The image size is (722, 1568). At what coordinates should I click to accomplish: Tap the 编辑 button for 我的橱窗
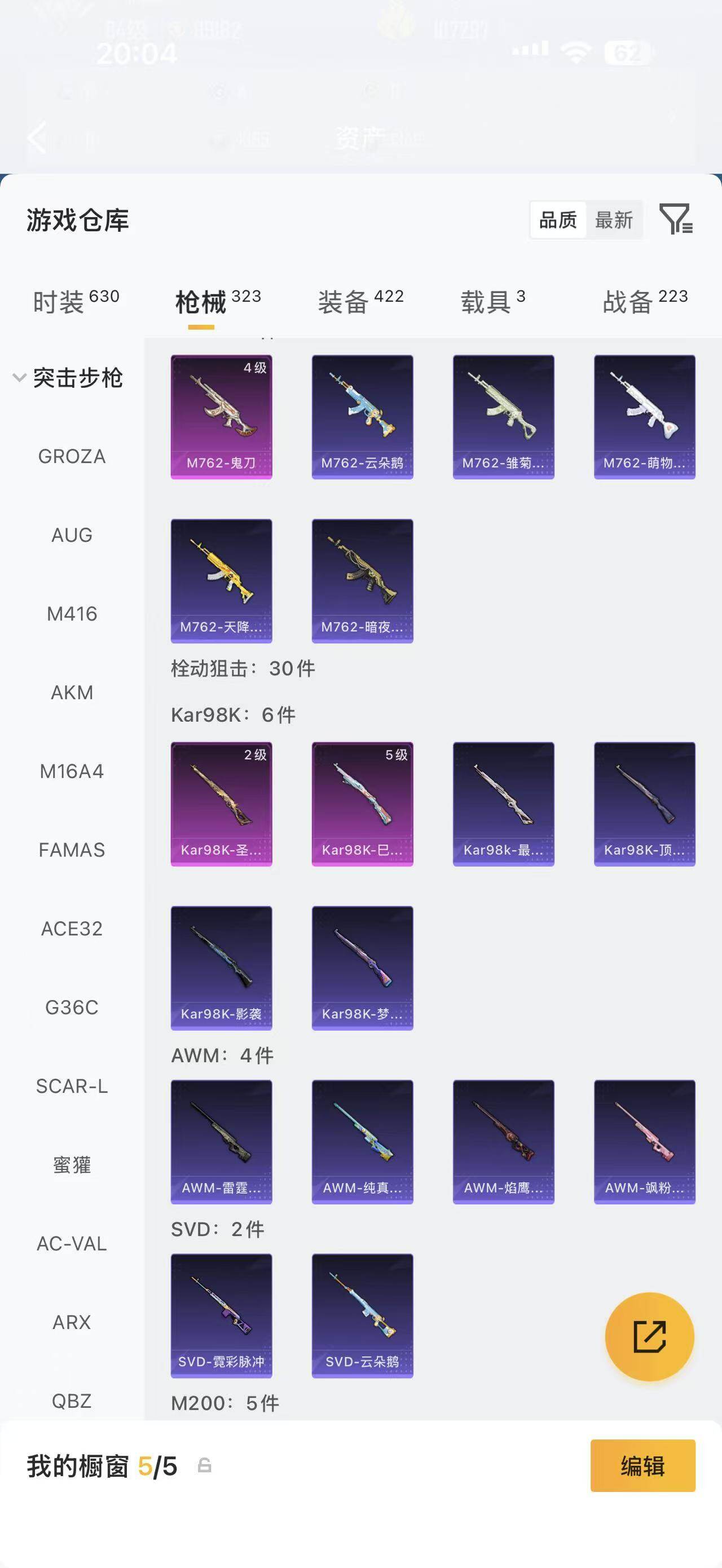[x=643, y=1466]
